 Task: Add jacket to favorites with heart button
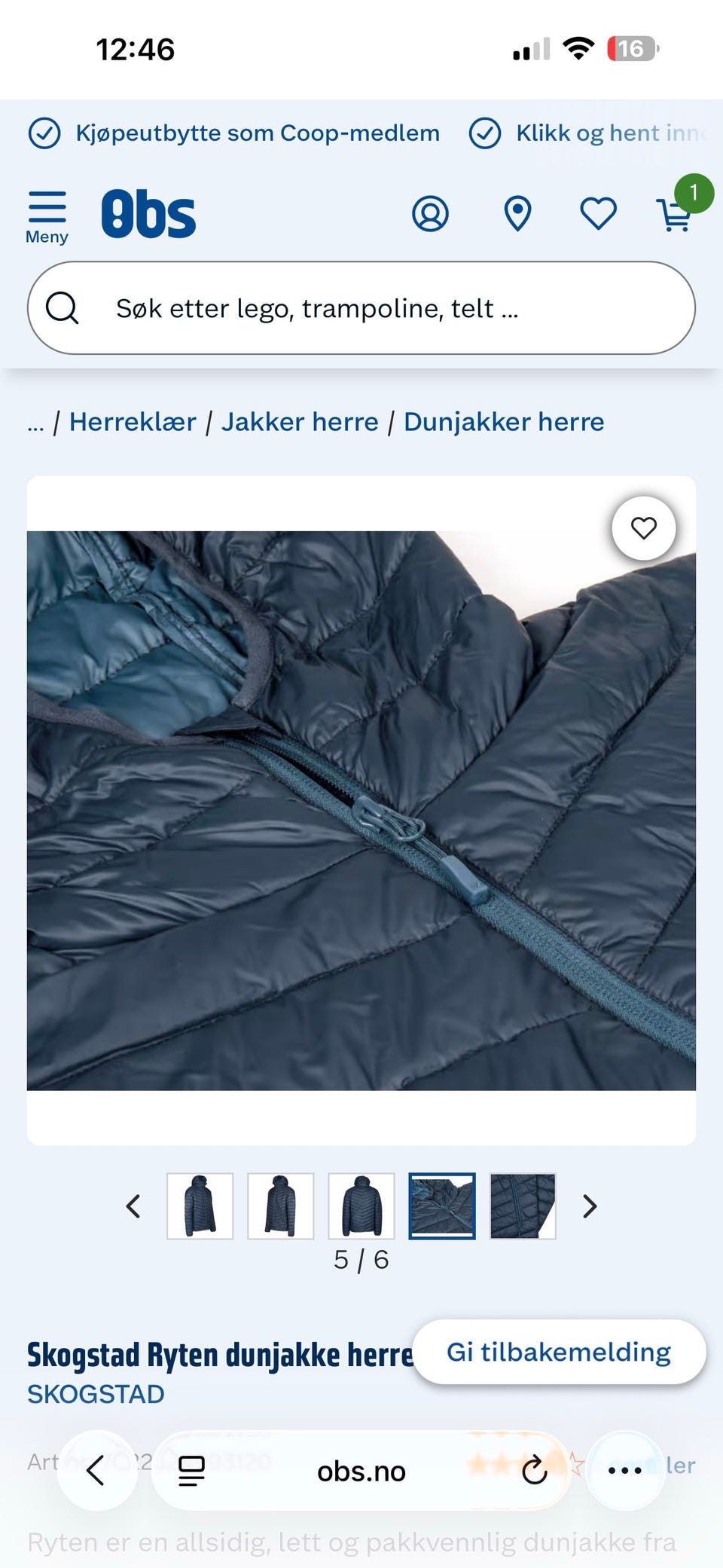(x=644, y=528)
